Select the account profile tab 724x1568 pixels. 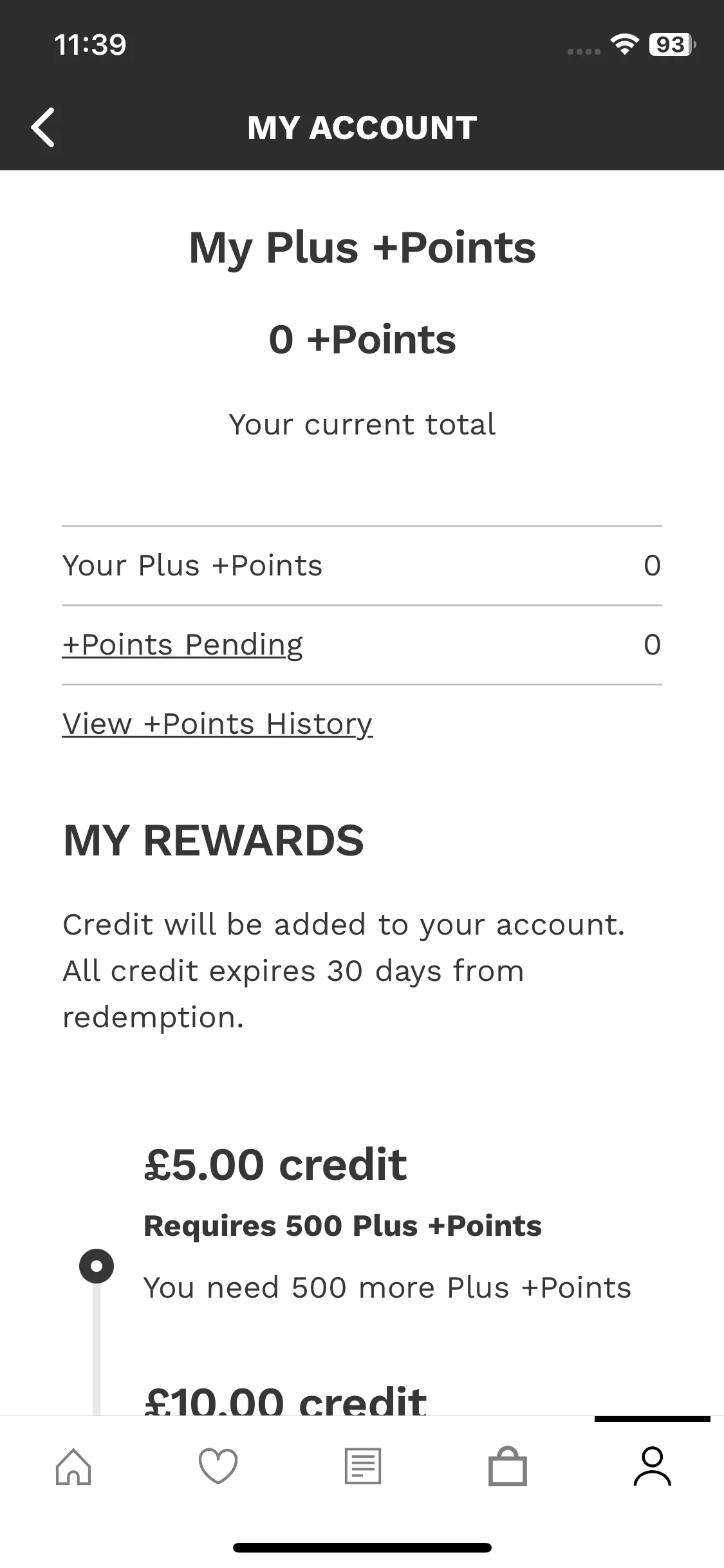[652, 1466]
